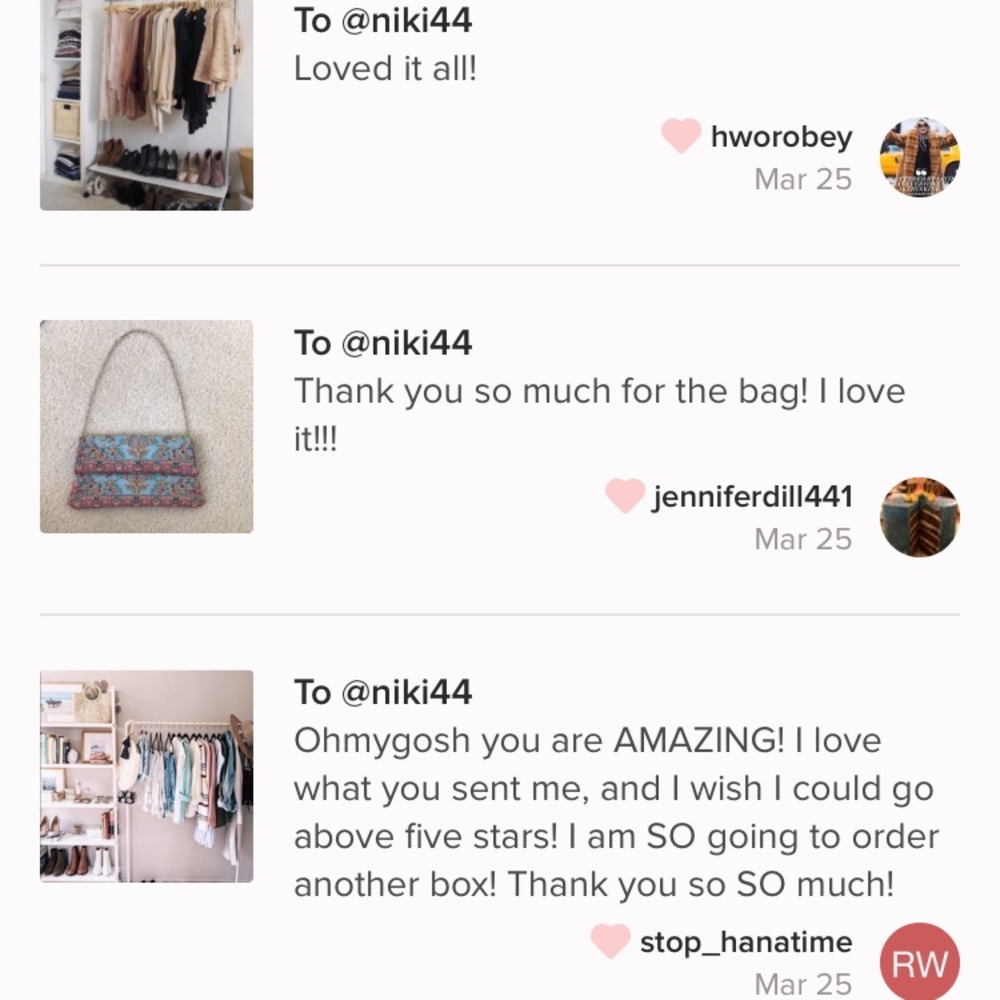Open the closet shelf thumbnail from stop_hanatime's review
Viewport: 1000px width, 1000px height.
coord(146,776)
